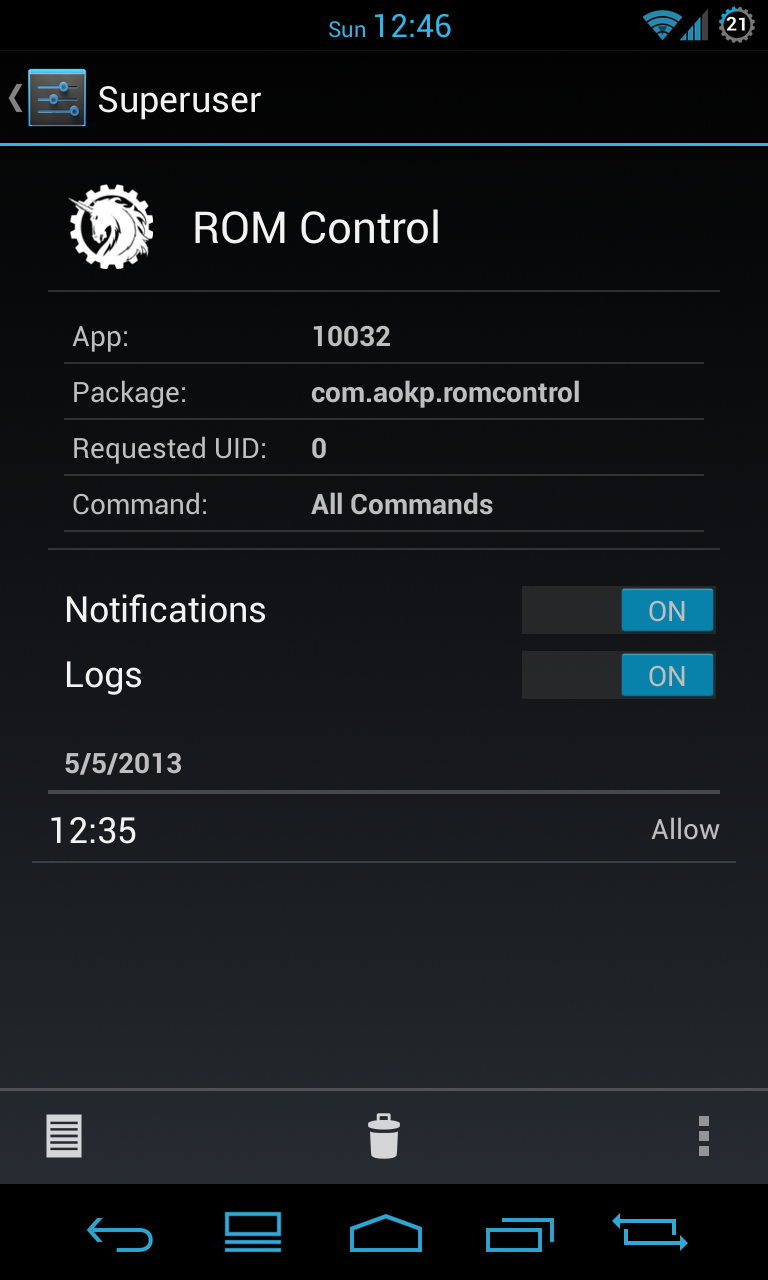The height and width of the screenshot is (1280, 768).
Task: Tap the system back arrow
Action: [x=120, y=1234]
